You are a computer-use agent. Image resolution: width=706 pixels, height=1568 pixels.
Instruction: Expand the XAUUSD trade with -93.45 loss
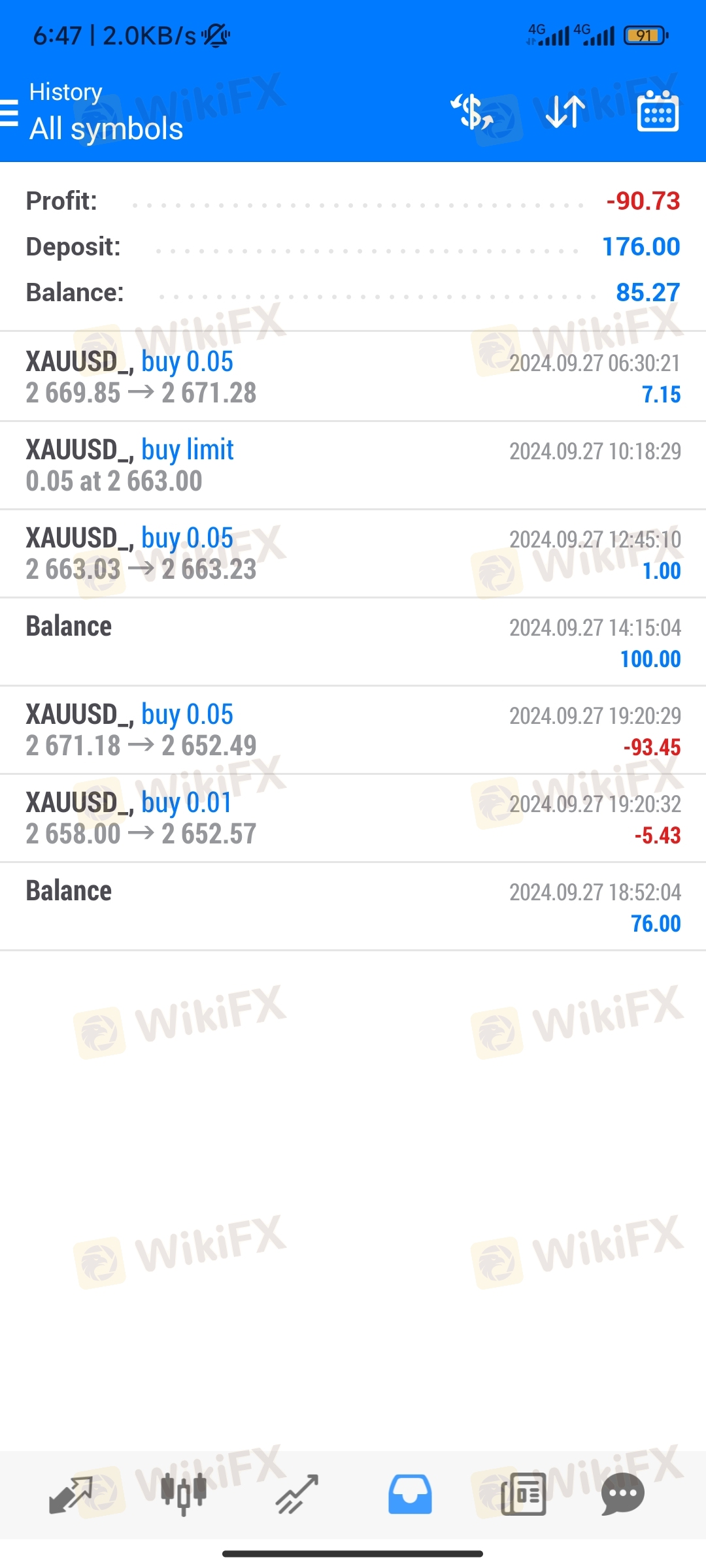pos(353,730)
